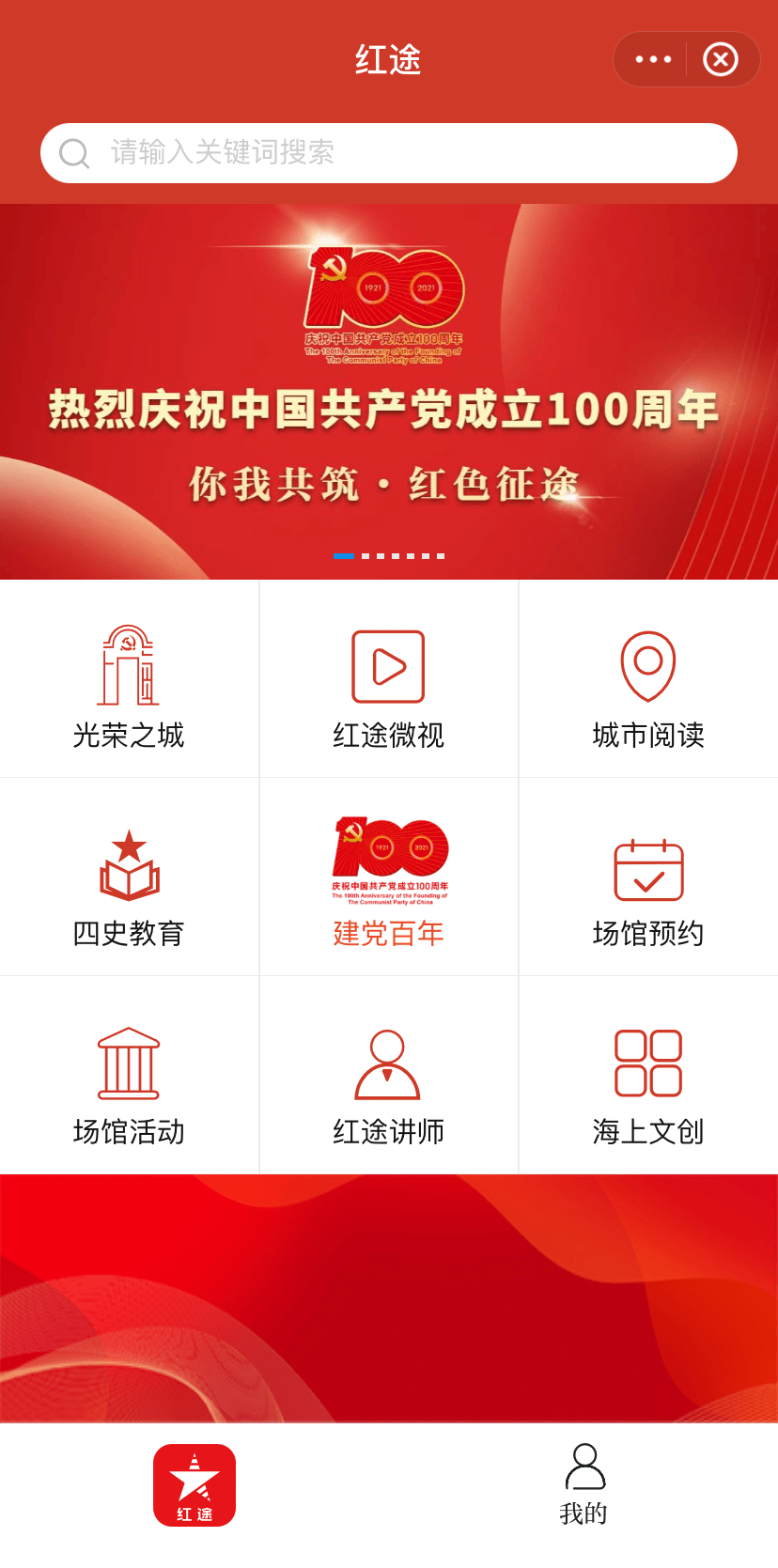Open 四史教育 section
This screenshot has width=778, height=1568.
pos(129,884)
